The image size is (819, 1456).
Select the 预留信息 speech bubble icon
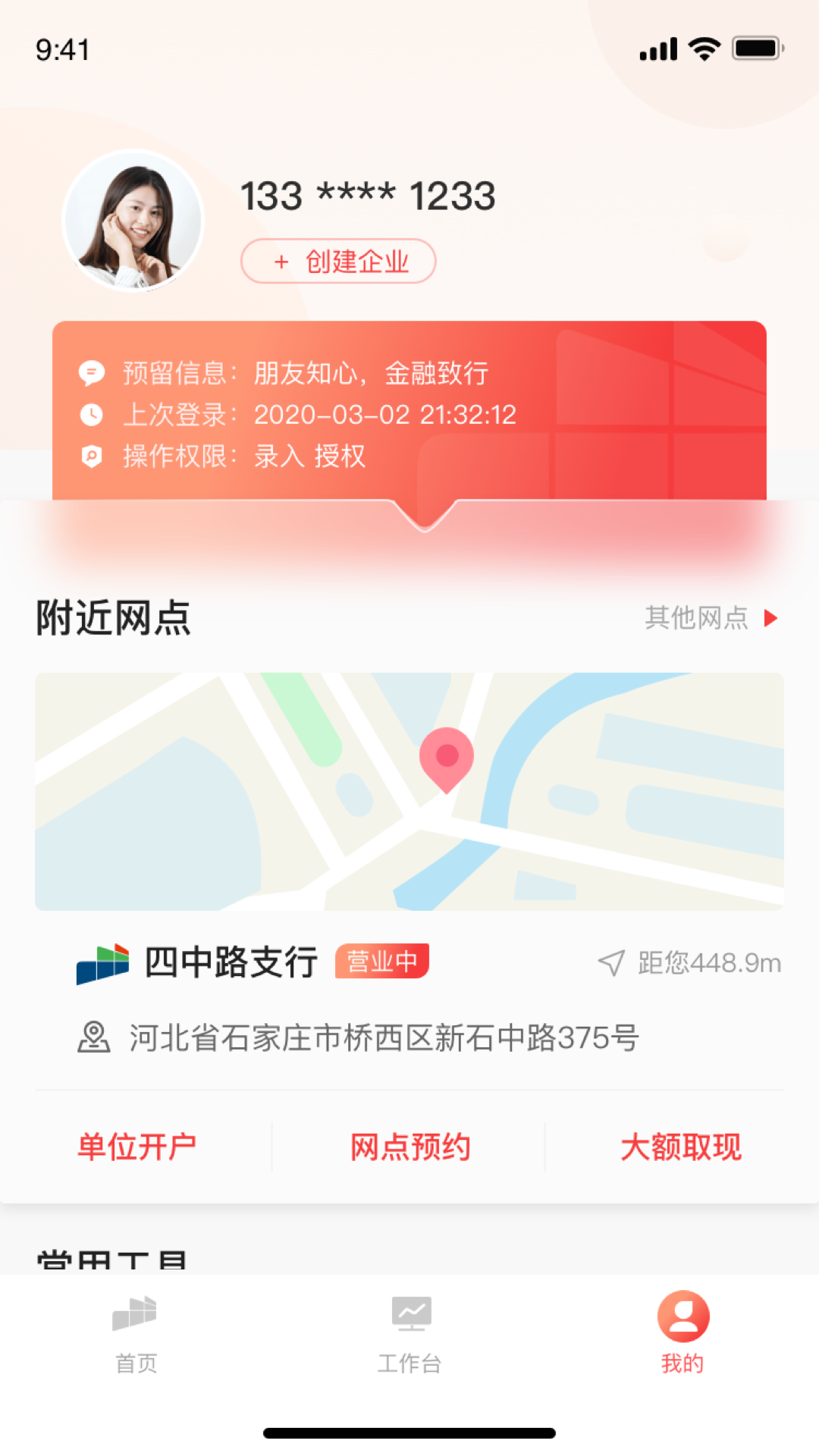[x=90, y=373]
